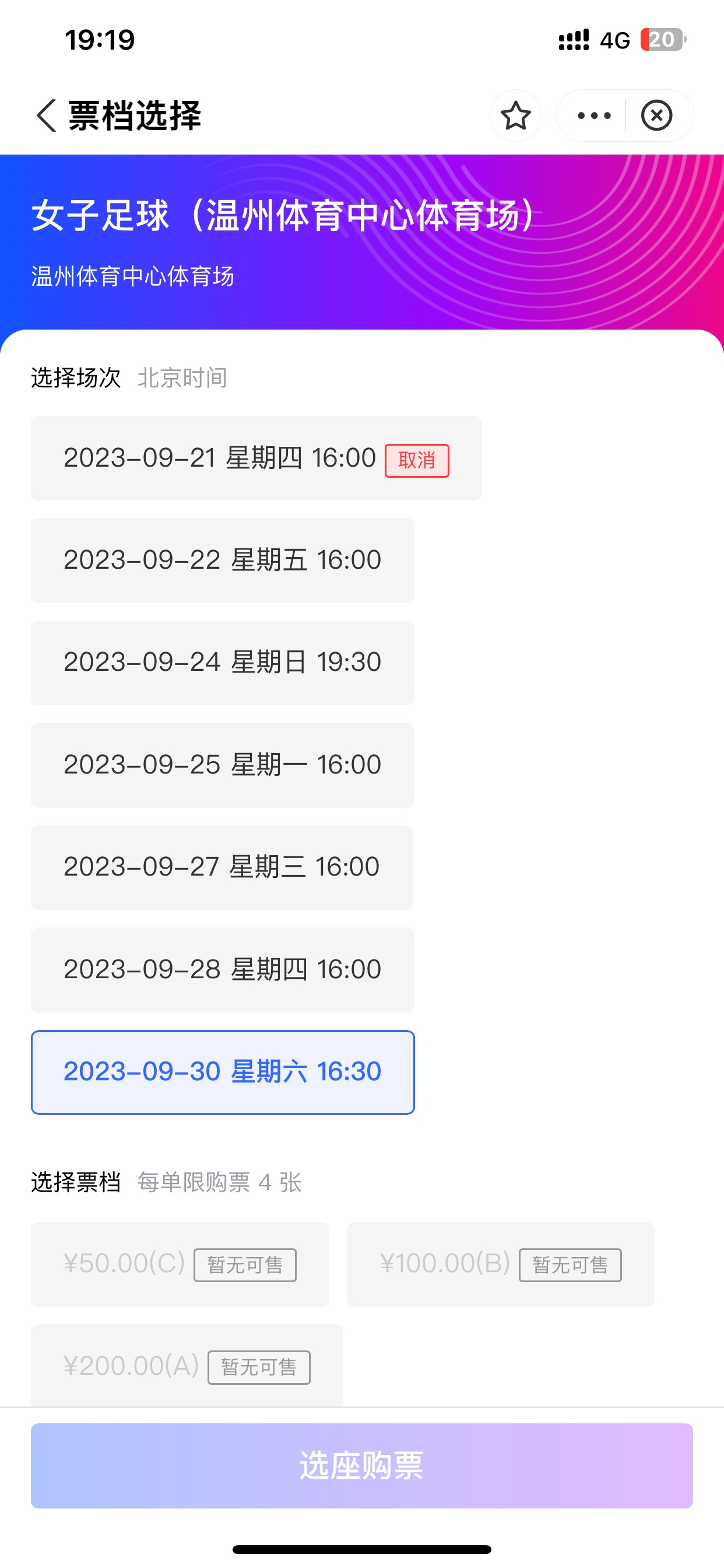Pick the 2023-09-28 星期四 16:00 session
The image size is (724, 1568).
pos(223,970)
